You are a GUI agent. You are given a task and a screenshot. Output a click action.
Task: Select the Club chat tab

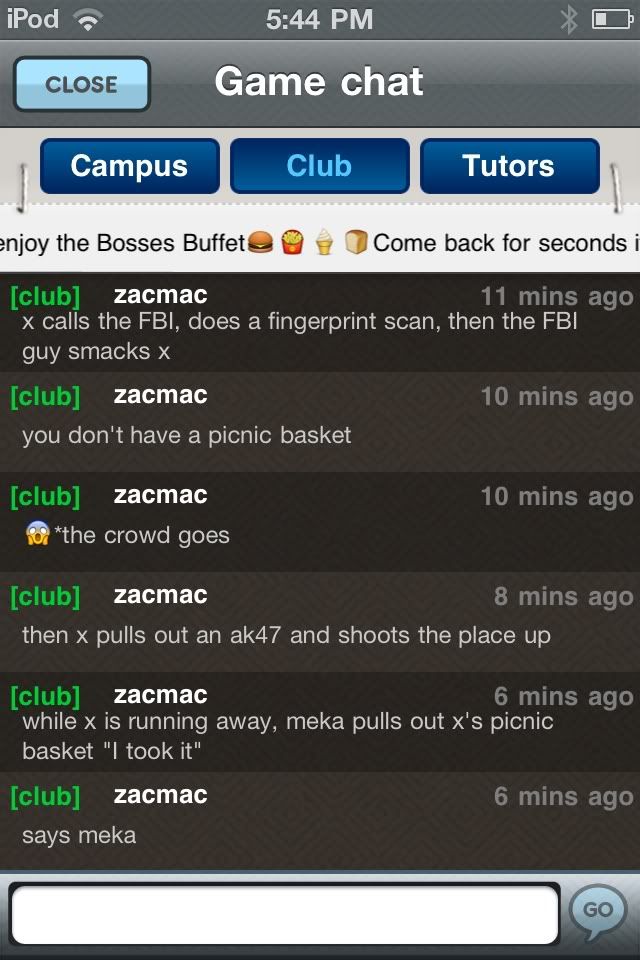tap(319, 166)
